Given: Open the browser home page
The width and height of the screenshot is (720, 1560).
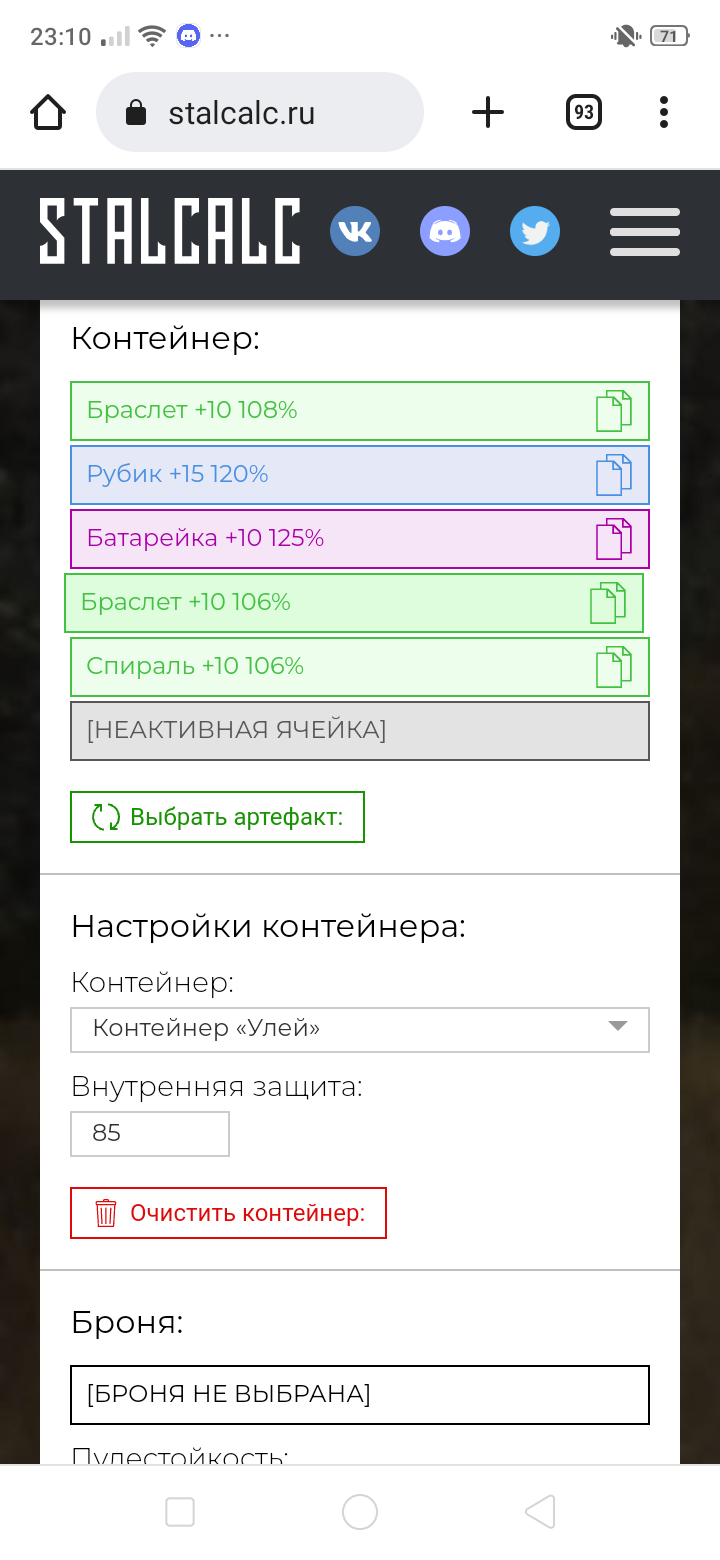Looking at the screenshot, I should coord(48,113).
